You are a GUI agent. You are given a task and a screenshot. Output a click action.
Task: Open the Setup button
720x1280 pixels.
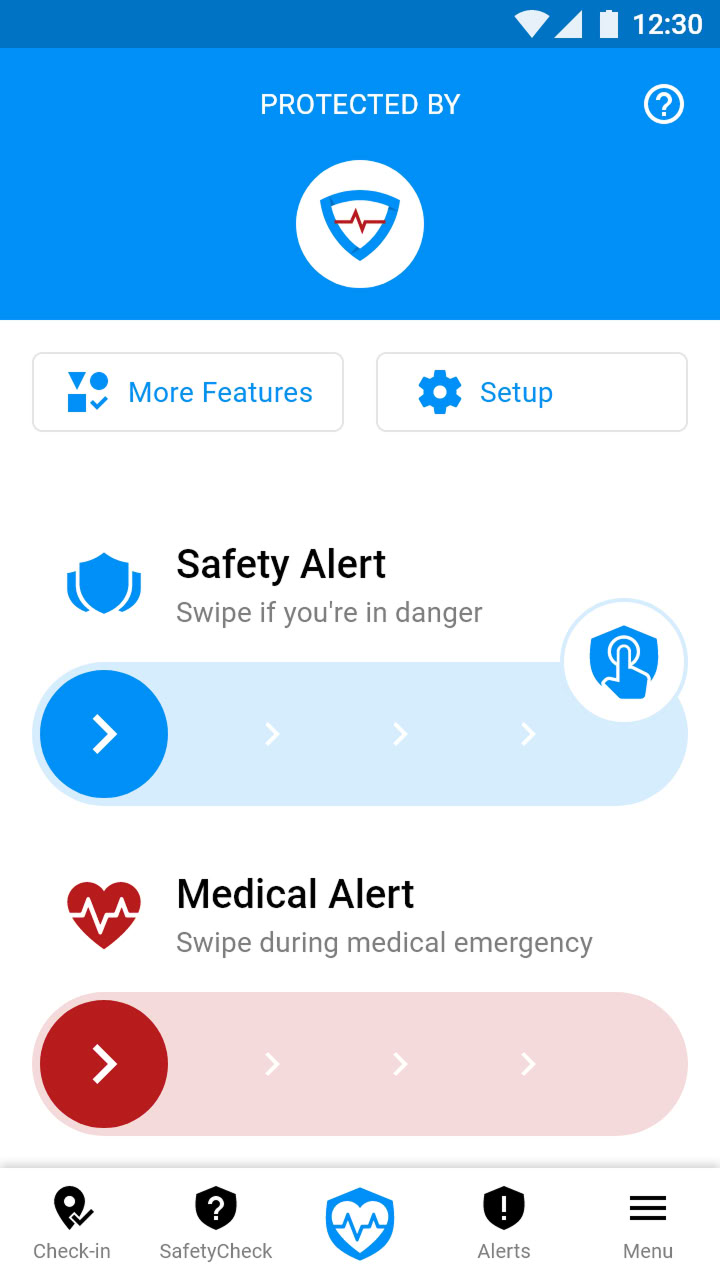pyautogui.click(x=532, y=392)
